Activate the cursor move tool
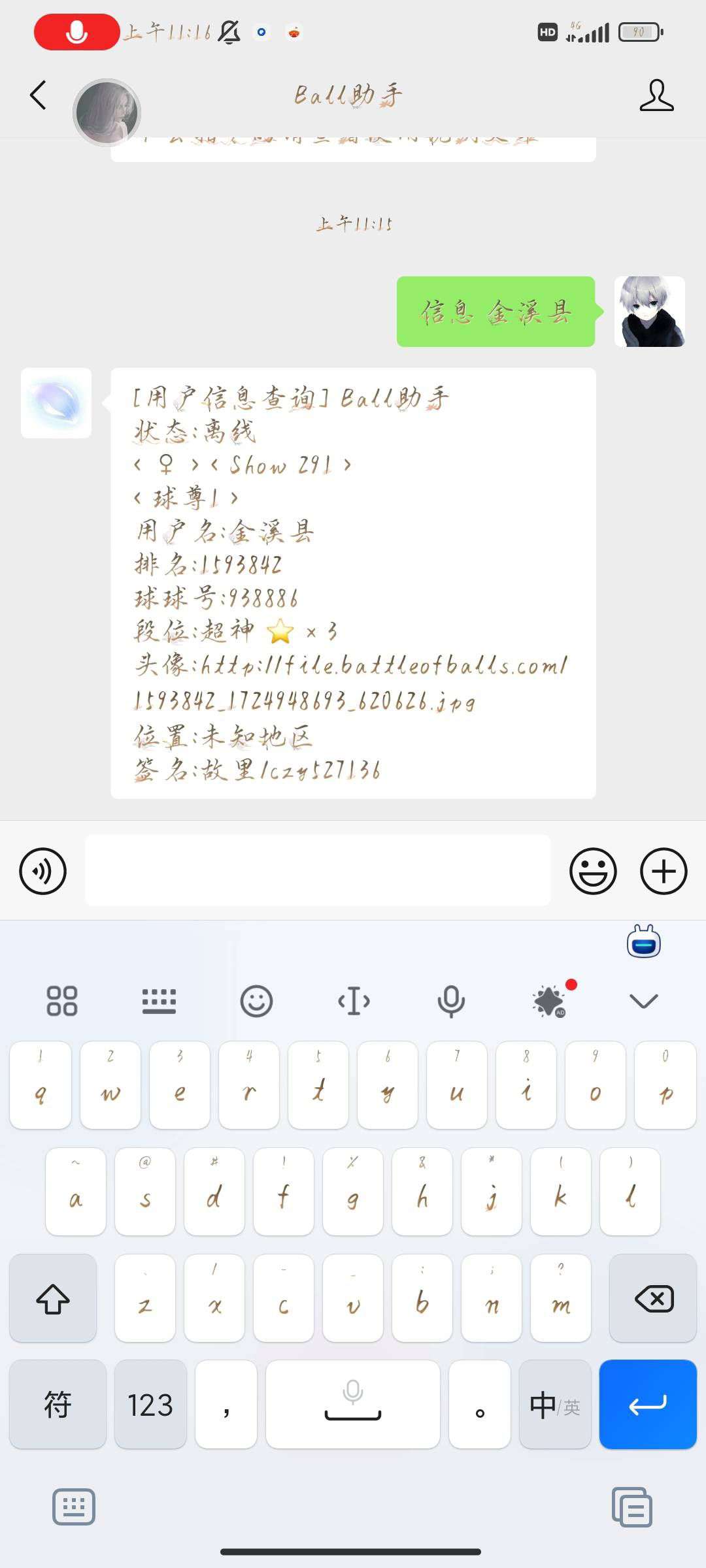706x1568 pixels. pos(354,1001)
